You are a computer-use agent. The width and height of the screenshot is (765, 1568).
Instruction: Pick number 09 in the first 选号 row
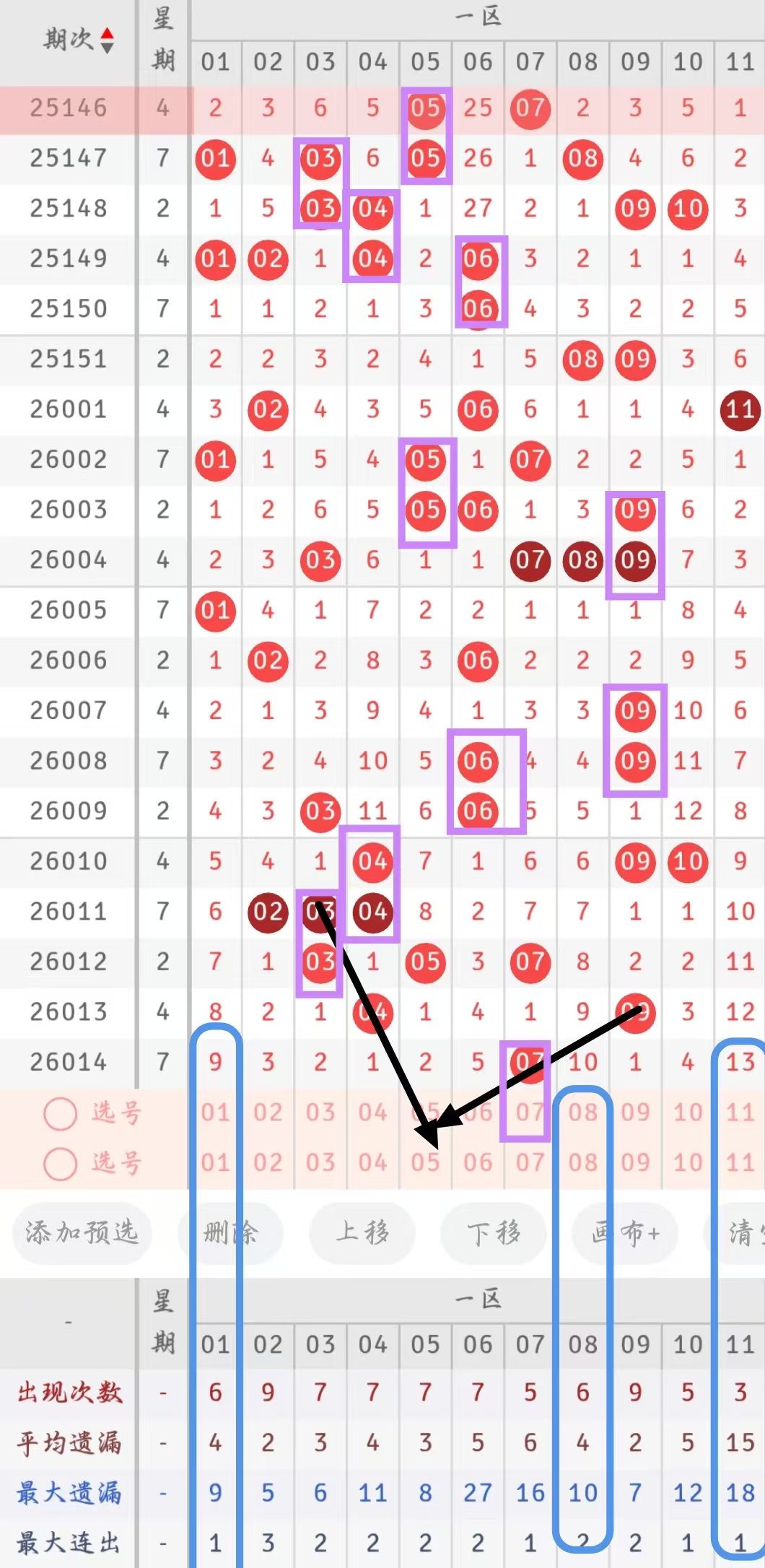pos(635,1112)
